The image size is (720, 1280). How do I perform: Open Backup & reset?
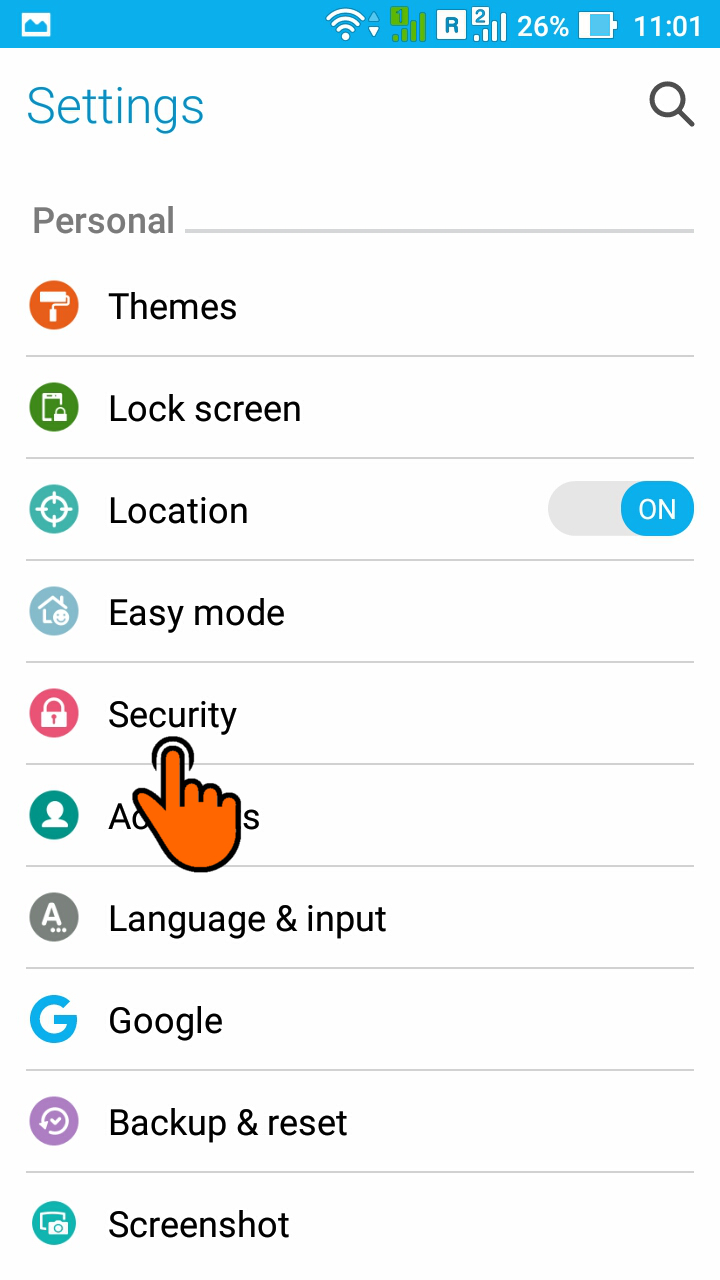tap(360, 1122)
